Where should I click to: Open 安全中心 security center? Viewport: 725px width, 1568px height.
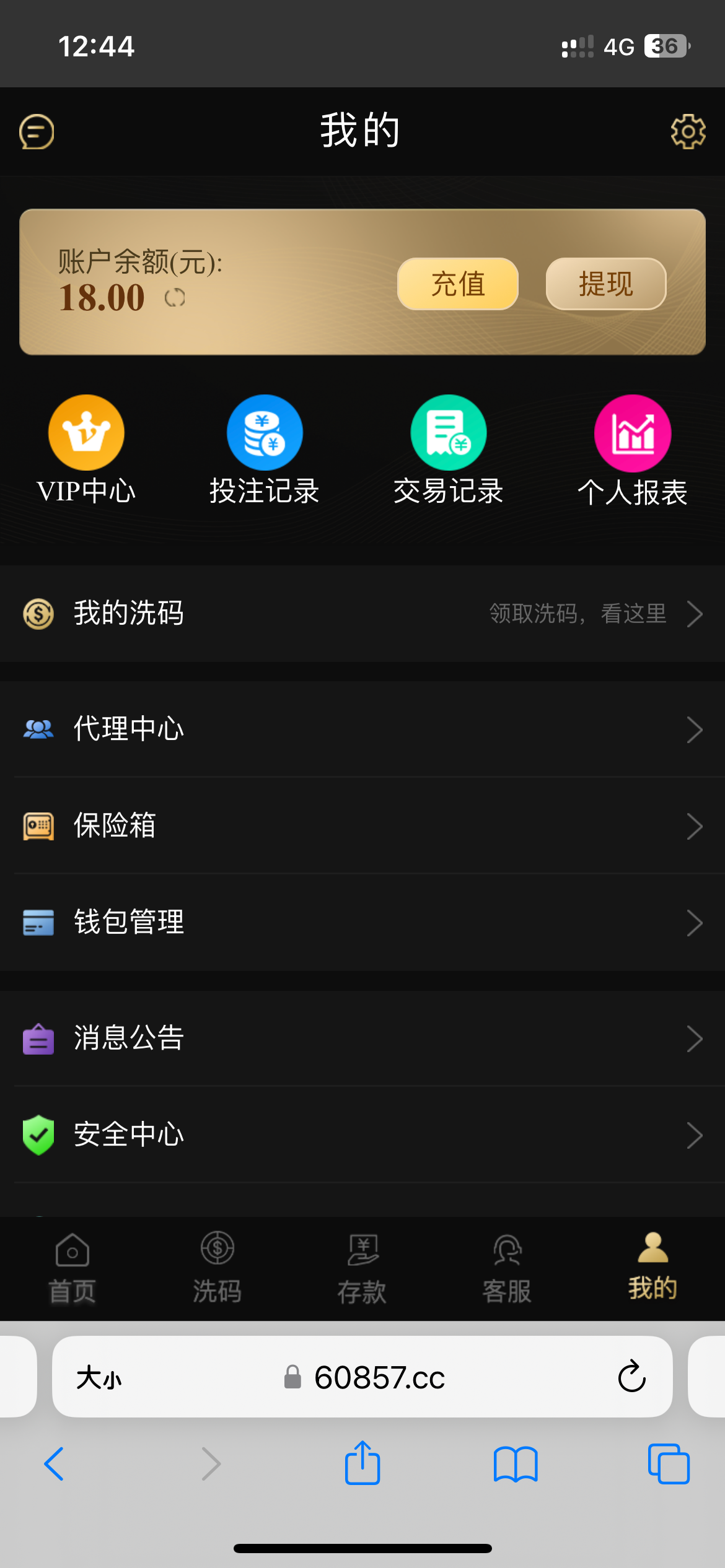[362, 1135]
